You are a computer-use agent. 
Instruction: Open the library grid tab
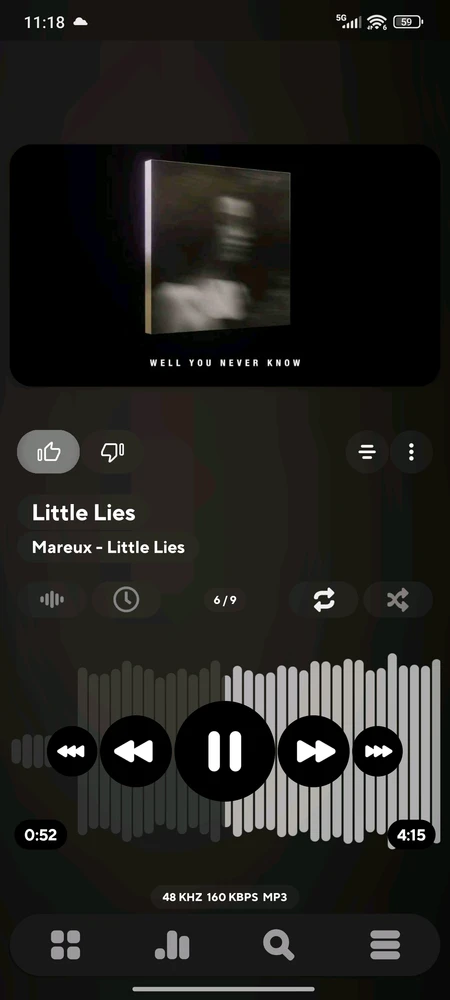point(66,945)
